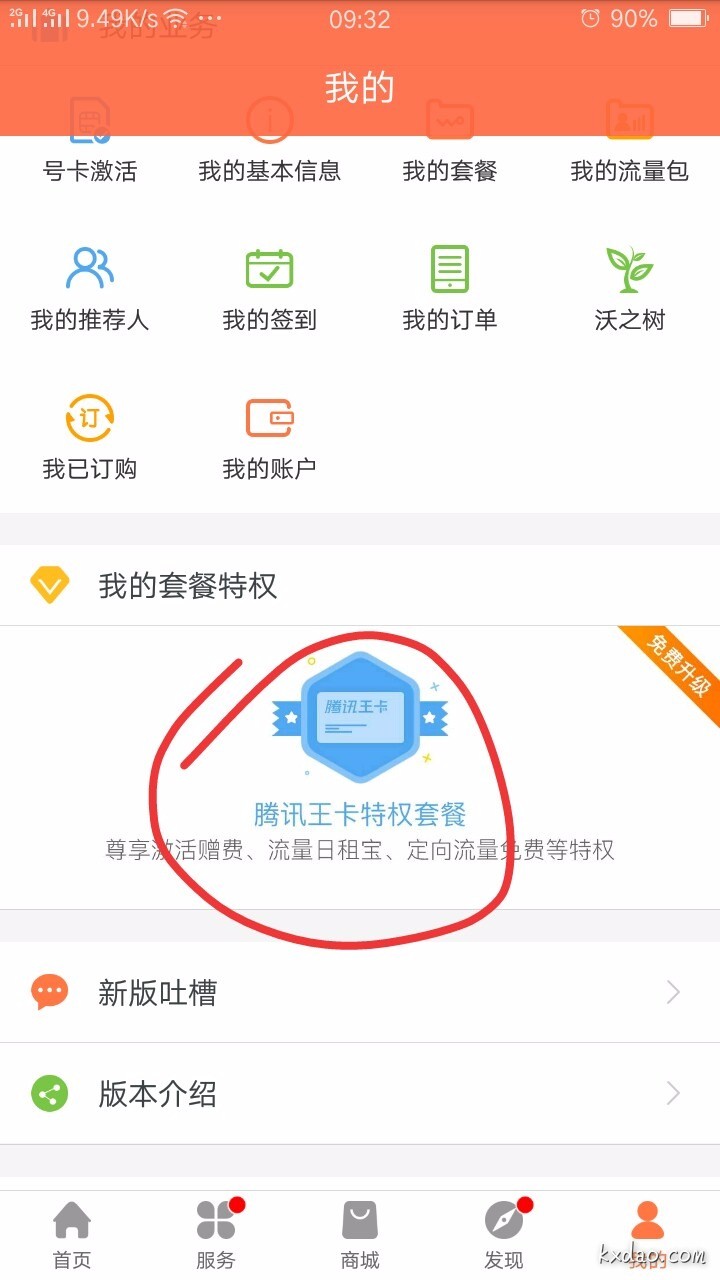Image resolution: width=720 pixels, height=1280 pixels.
Task: Go to 我的签到 daily check-in
Action: pyautogui.click(x=270, y=288)
